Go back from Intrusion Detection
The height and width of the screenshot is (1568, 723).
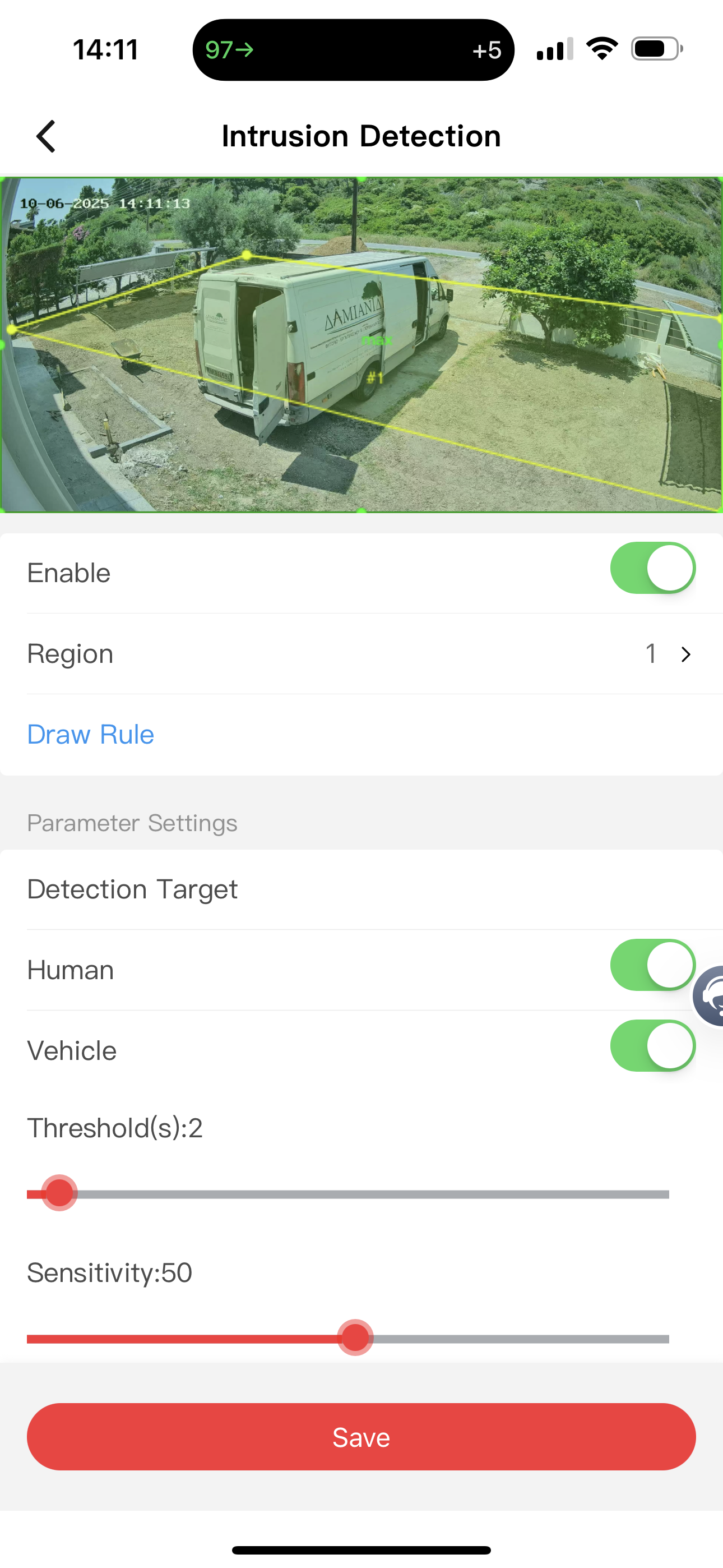coord(47,136)
